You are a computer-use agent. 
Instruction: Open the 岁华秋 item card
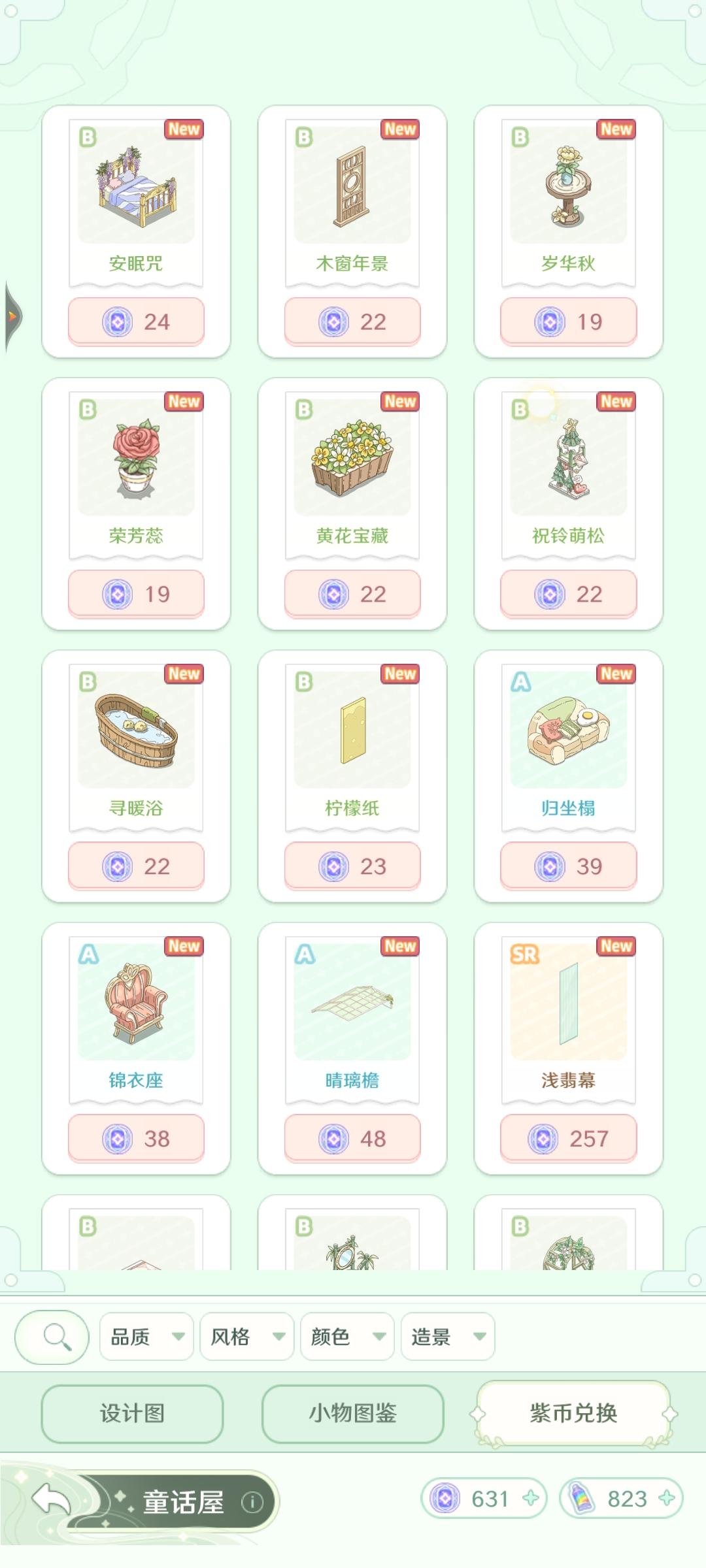568,196
